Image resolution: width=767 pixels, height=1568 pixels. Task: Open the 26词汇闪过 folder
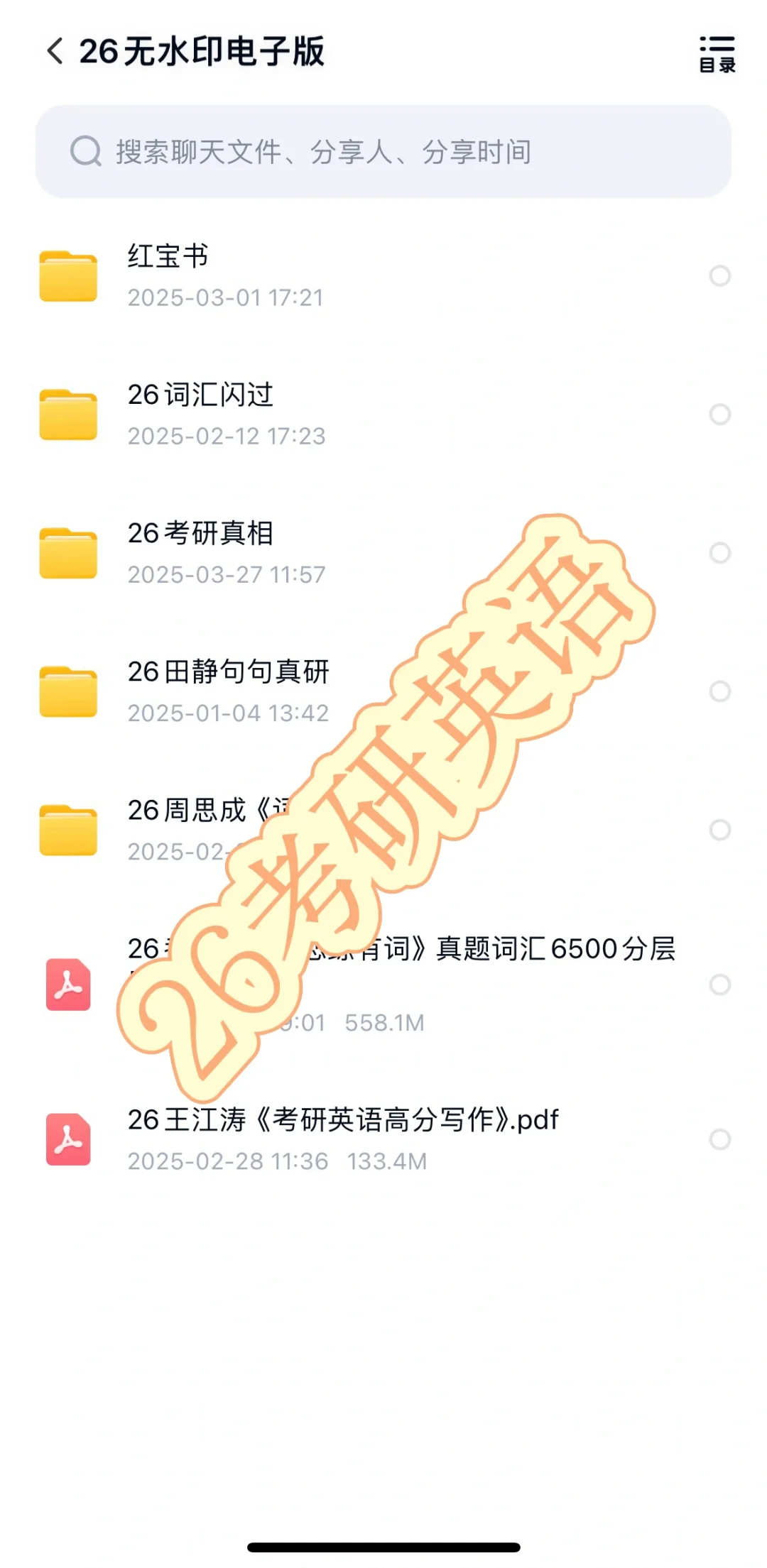click(383, 415)
